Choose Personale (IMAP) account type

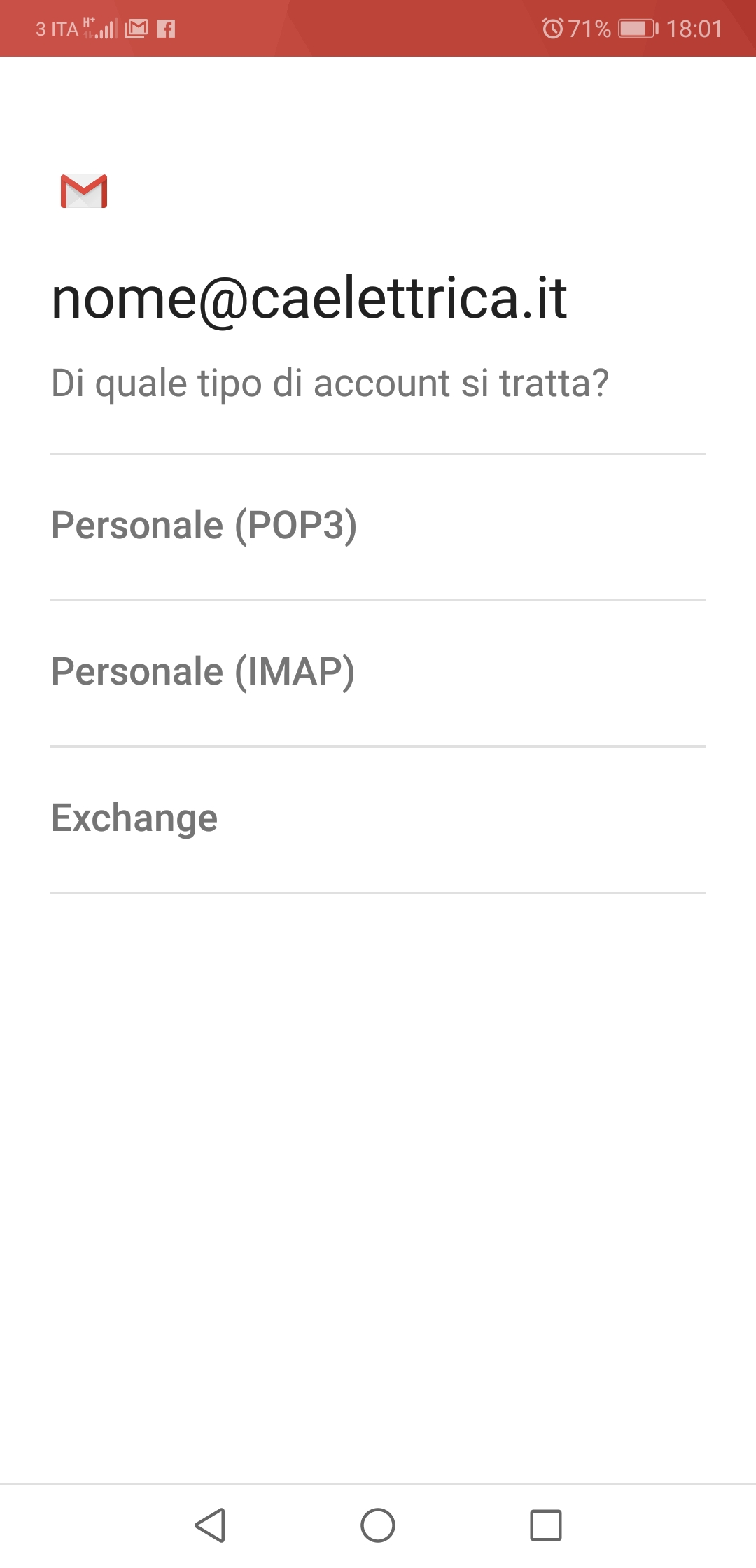click(x=378, y=673)
